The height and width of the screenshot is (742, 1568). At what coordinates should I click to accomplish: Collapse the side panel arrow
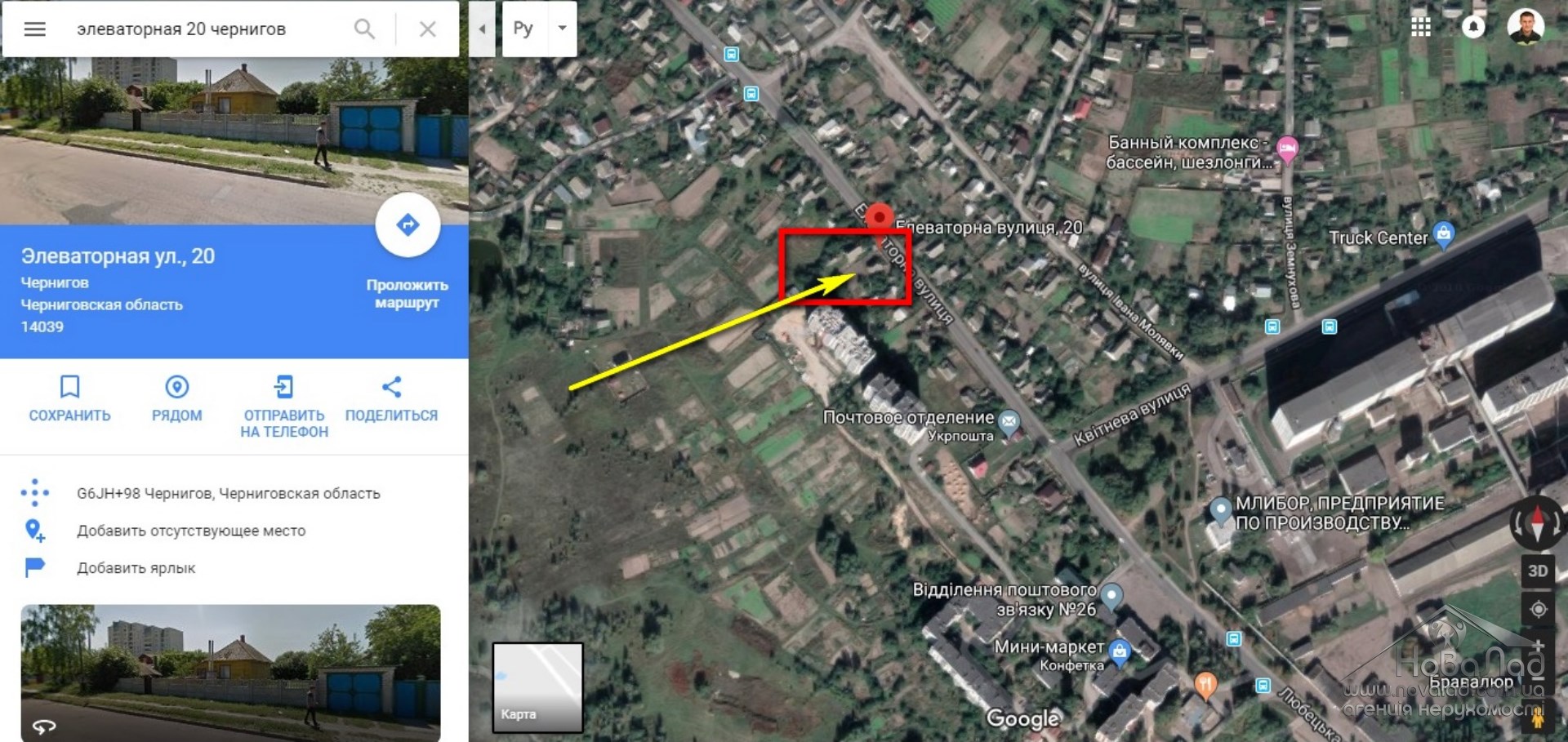[482, 29]
